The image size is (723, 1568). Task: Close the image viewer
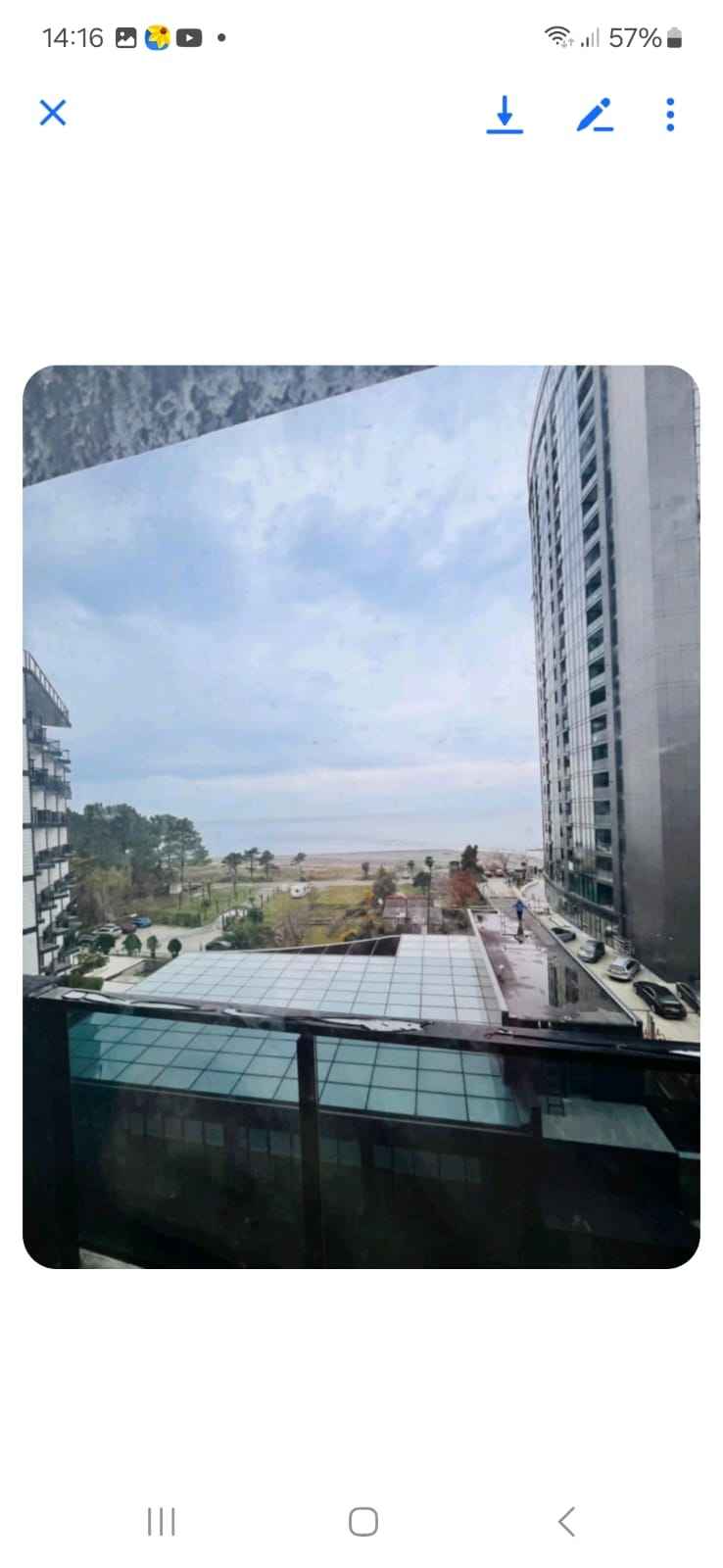(x=53, y=113)
